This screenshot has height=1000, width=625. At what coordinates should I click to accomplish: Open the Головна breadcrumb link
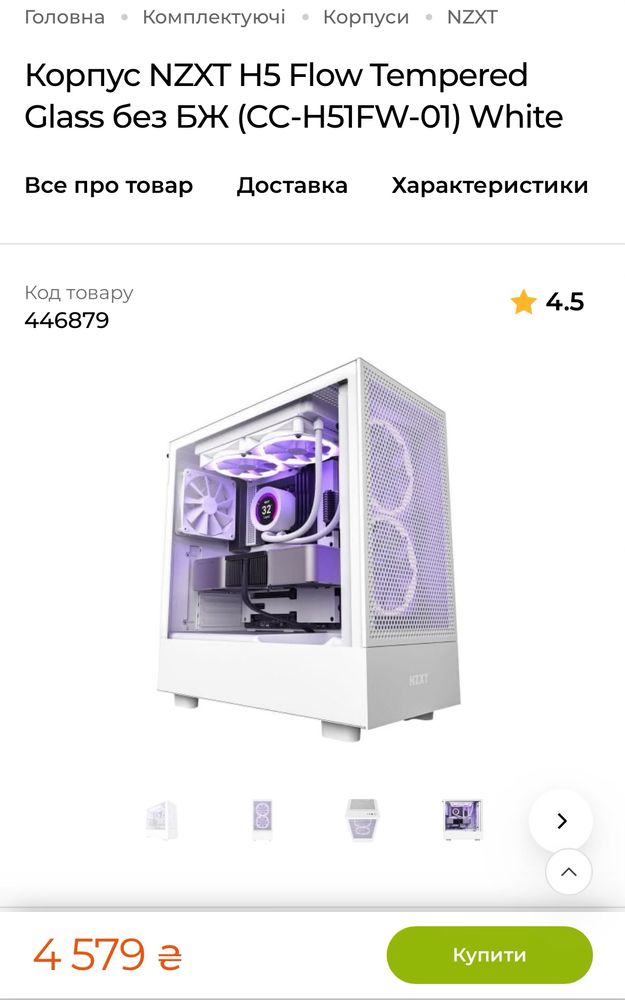pyautogui.click(x=64, y=17)
